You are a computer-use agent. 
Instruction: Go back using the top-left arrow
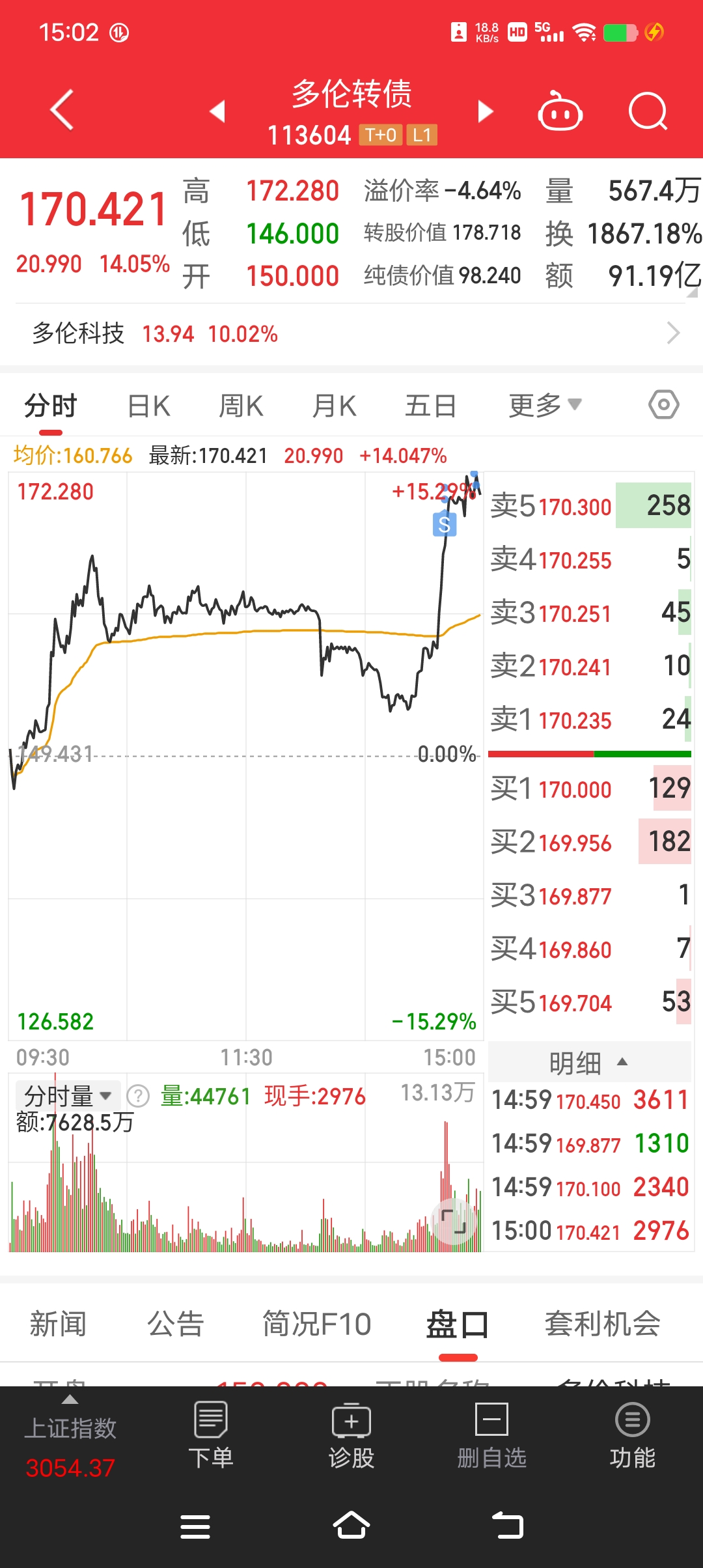pos(62,110)
